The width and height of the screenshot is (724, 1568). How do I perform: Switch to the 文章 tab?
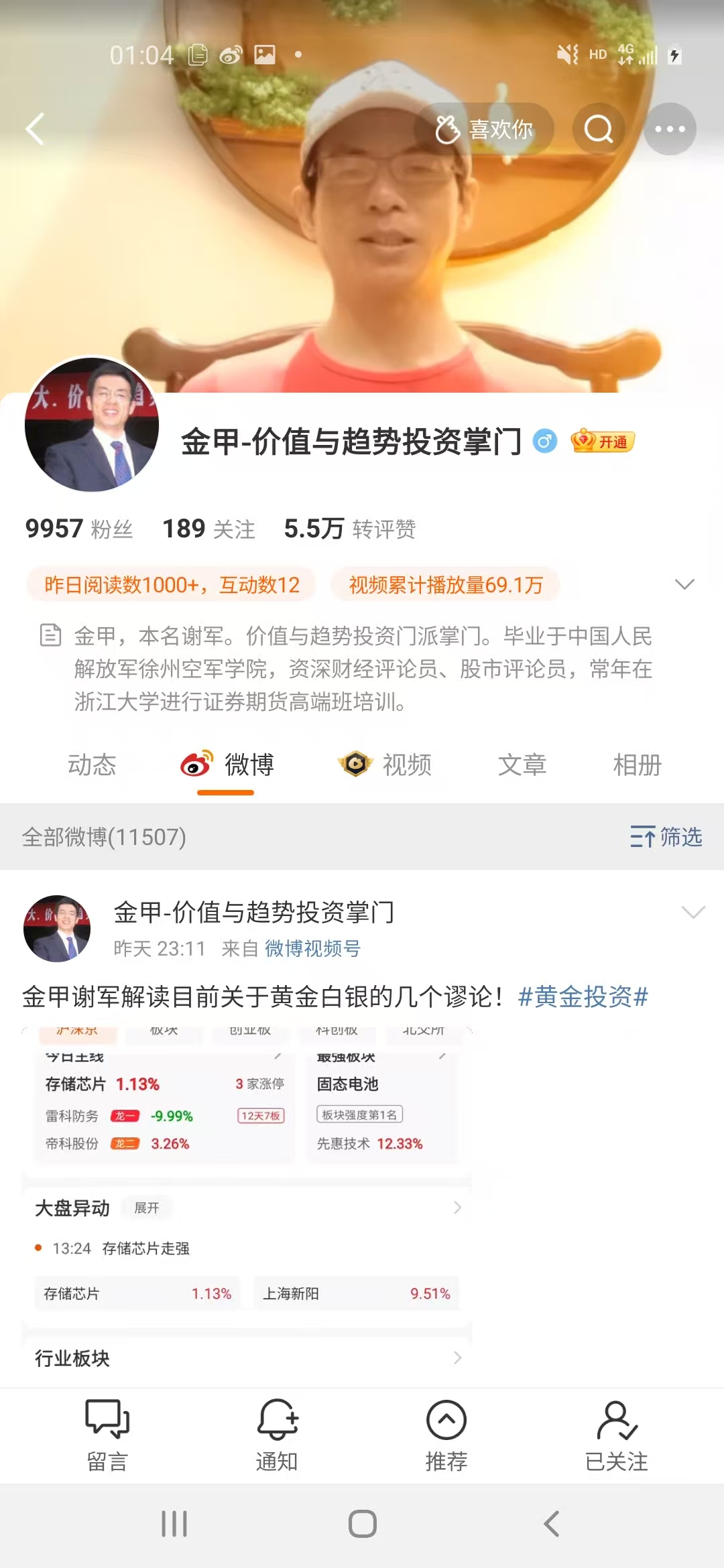pos(522,765)
